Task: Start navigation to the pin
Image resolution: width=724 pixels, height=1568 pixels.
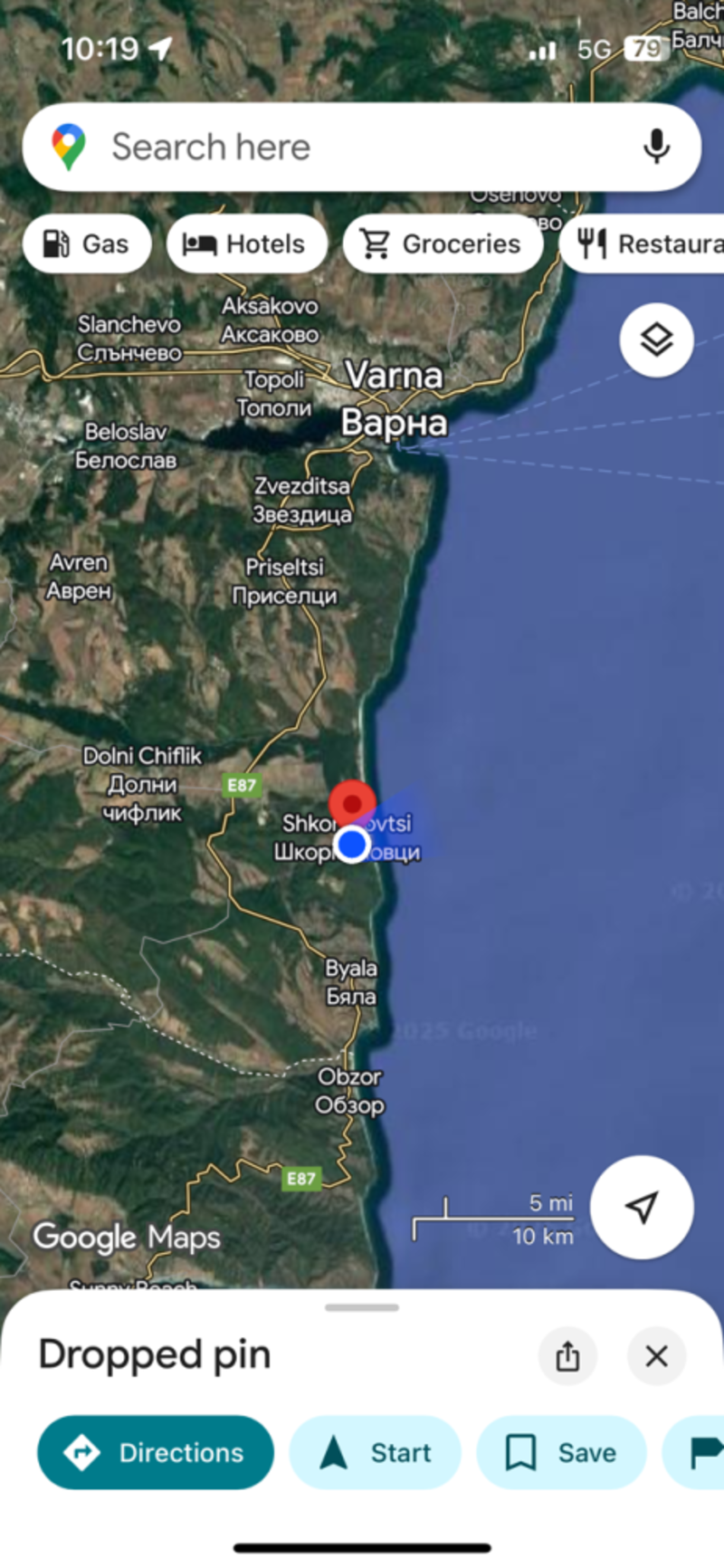Action: [x=375, y=1452]
